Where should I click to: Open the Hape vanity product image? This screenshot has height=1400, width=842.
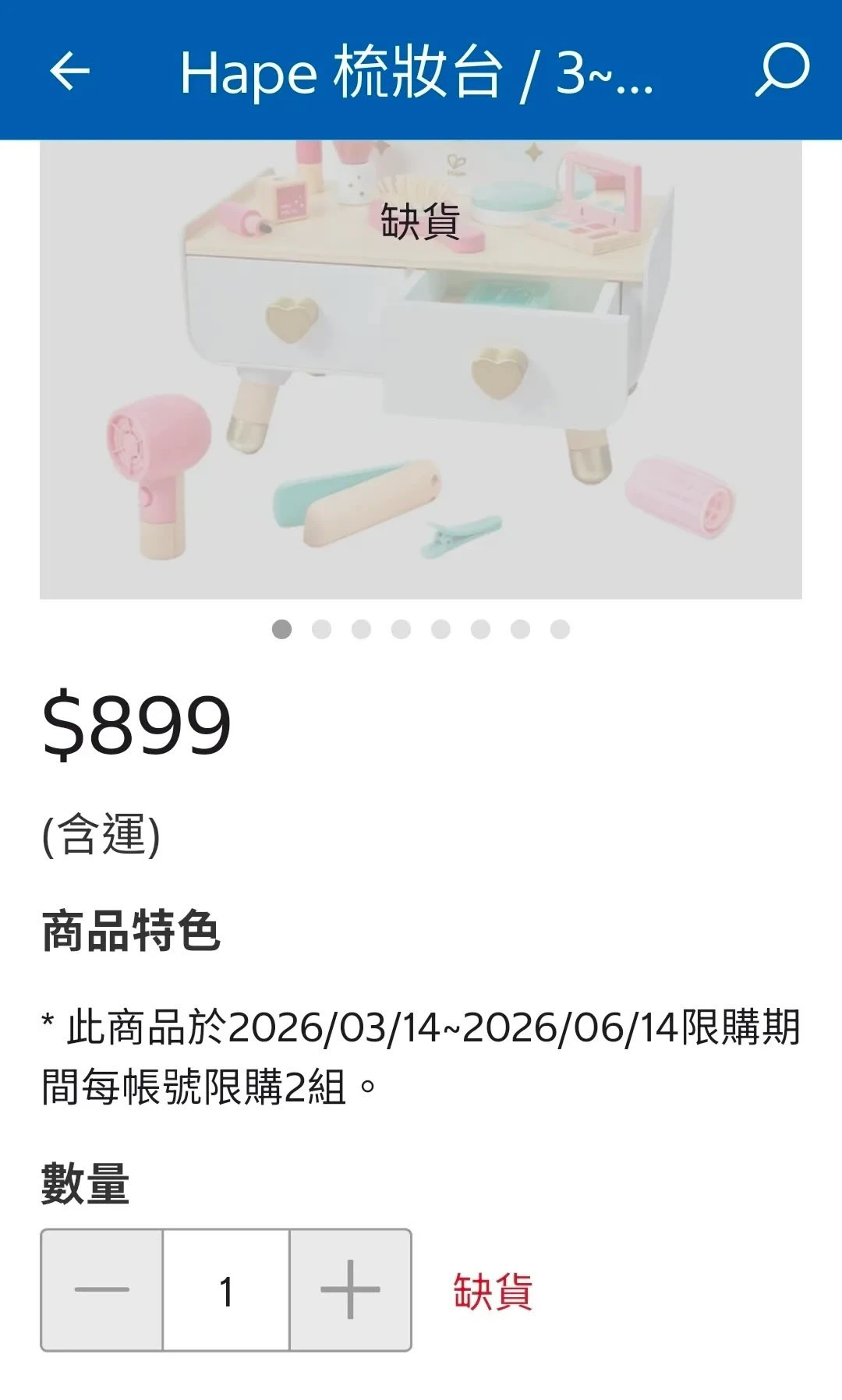click(x=420, y=369)
